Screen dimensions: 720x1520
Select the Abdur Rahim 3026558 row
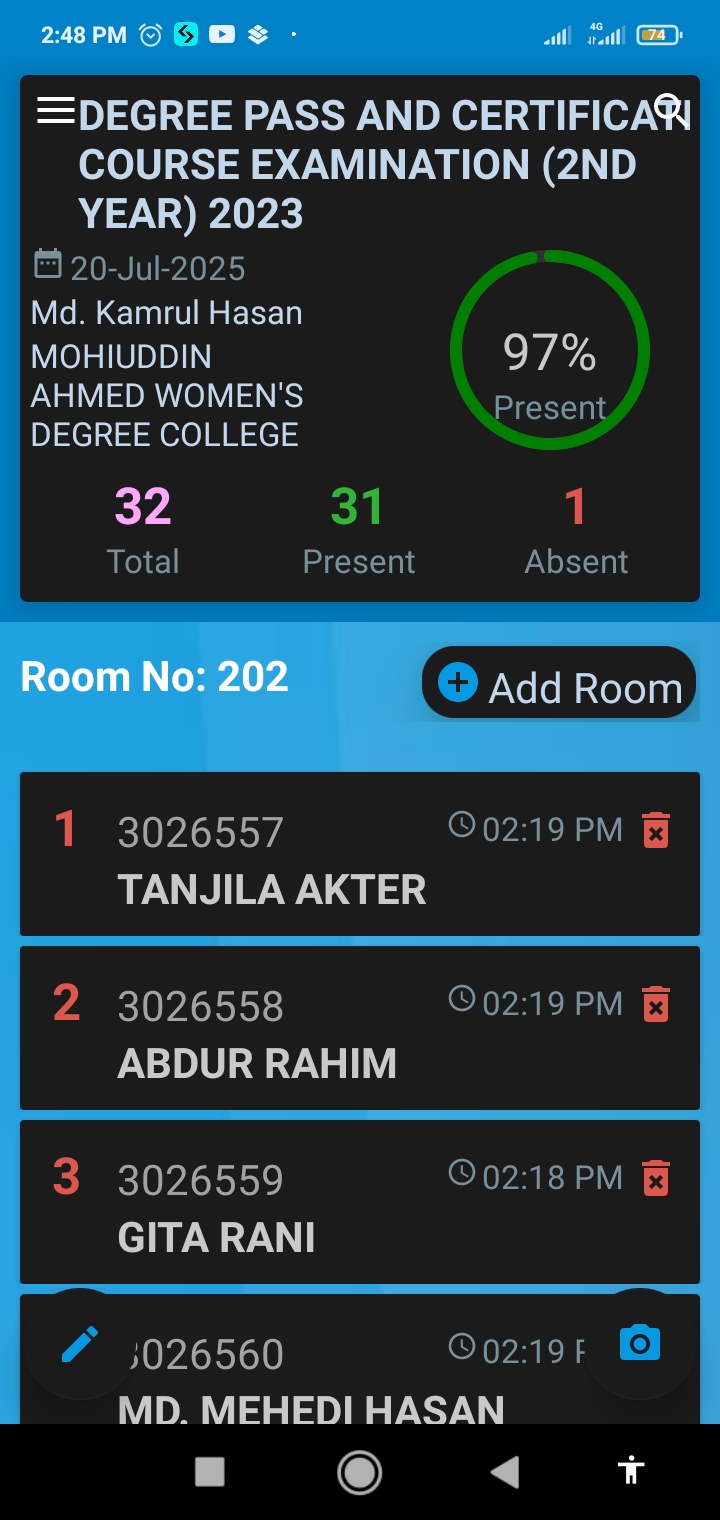[360, 1028]
